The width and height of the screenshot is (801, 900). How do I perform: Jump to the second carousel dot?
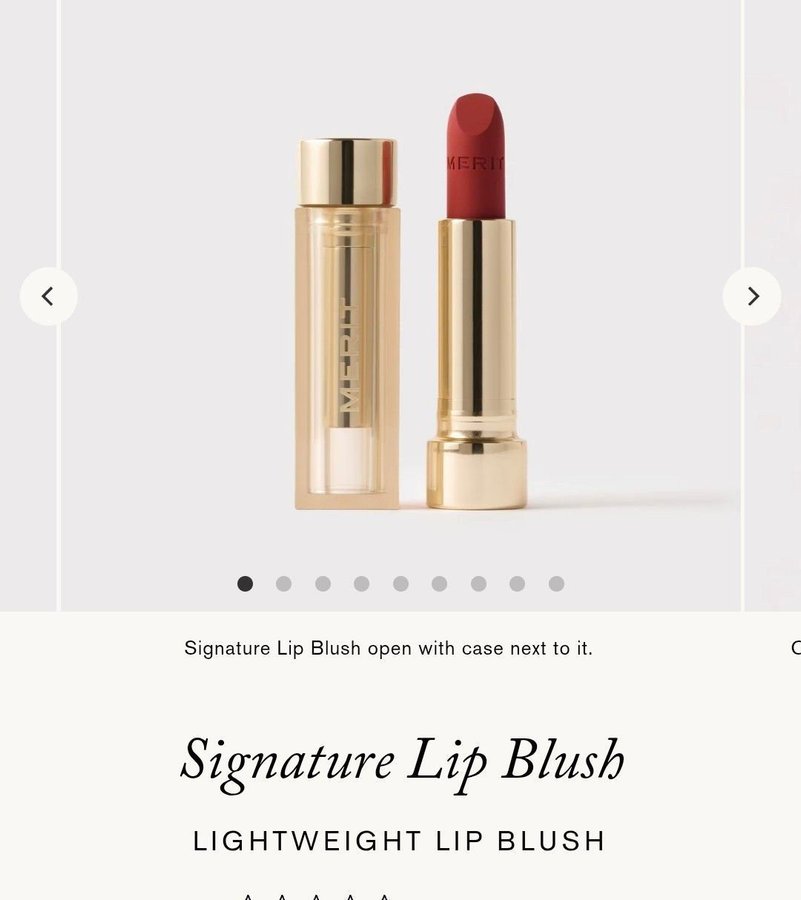click(x=284, y=584)
